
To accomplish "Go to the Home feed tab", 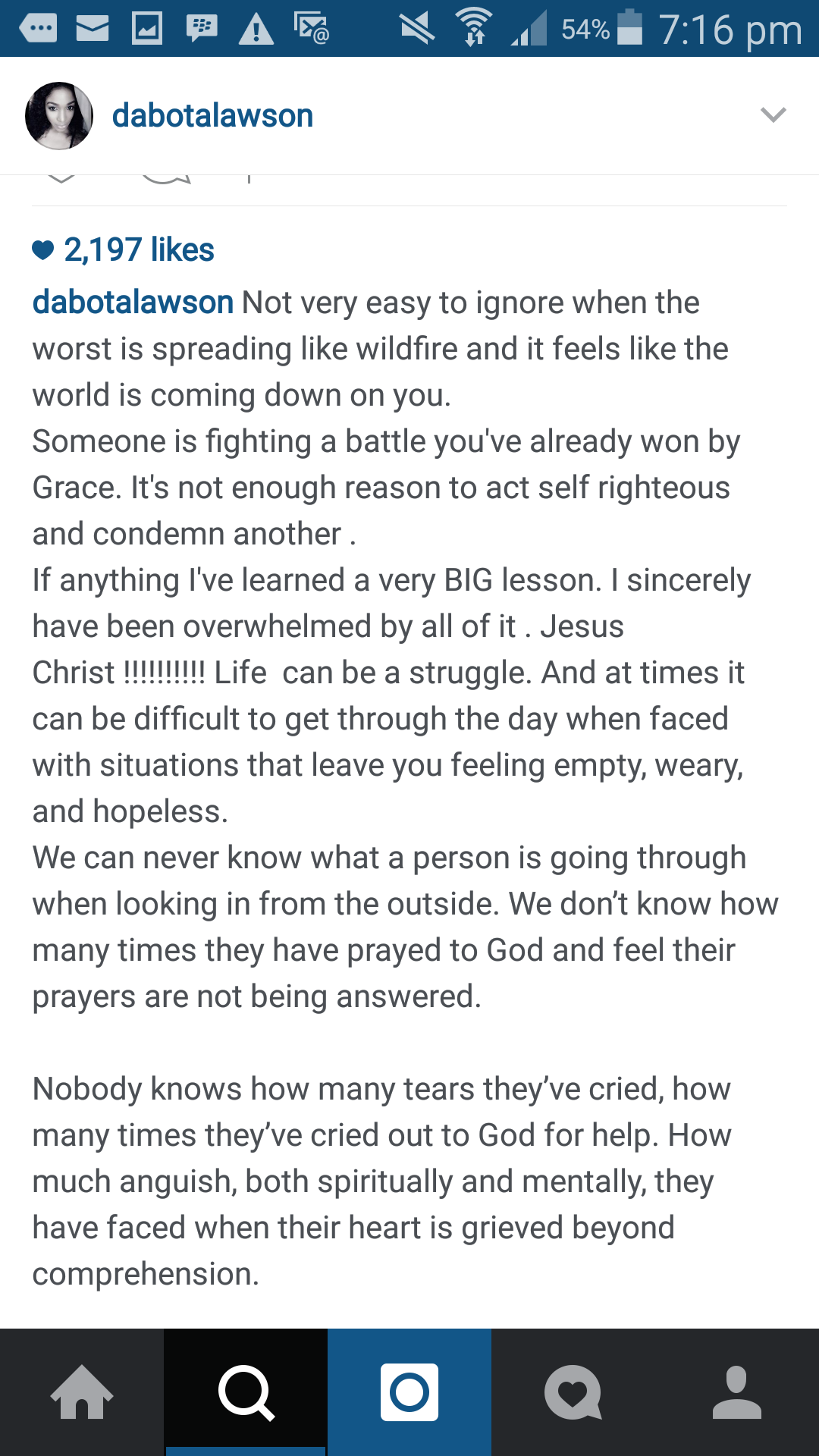I will click(x=82, y=1392).
